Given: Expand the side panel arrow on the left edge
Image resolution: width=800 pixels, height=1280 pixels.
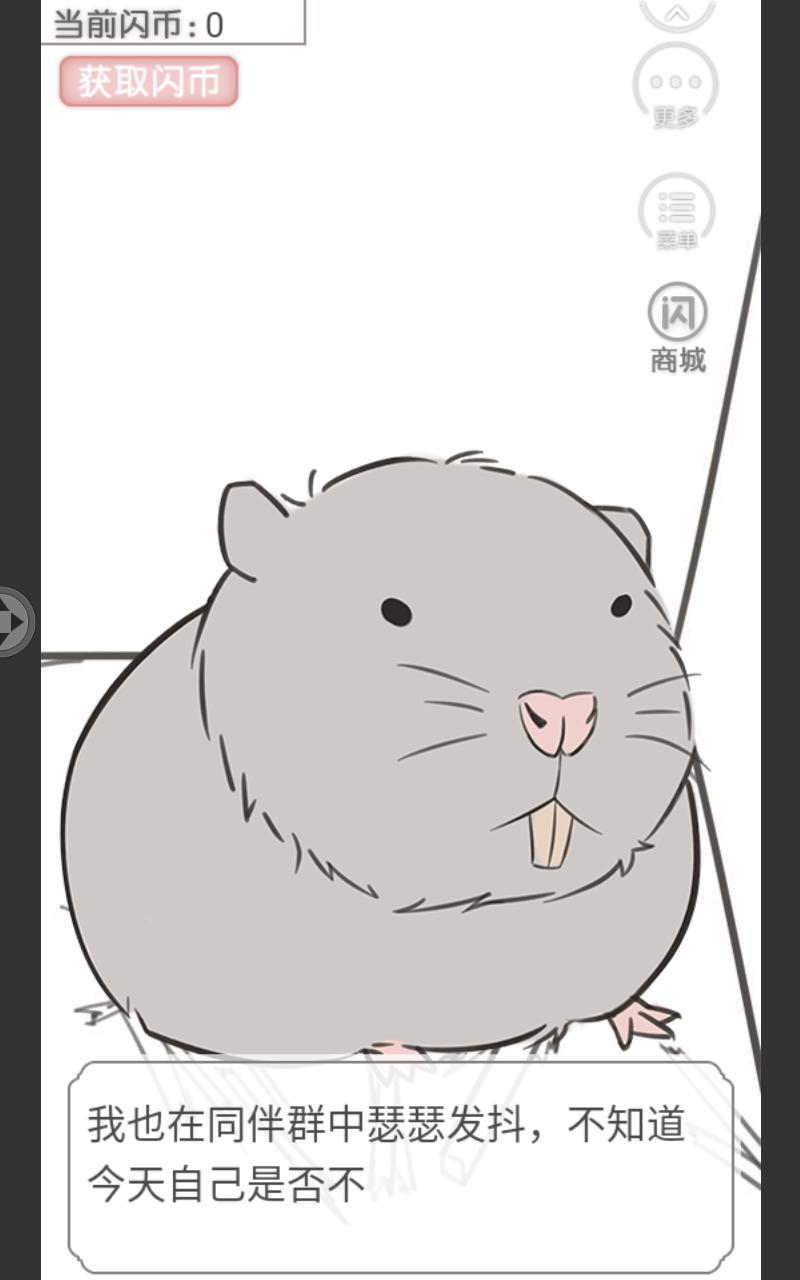Looking at the screenshot, I should coord(15,622).
